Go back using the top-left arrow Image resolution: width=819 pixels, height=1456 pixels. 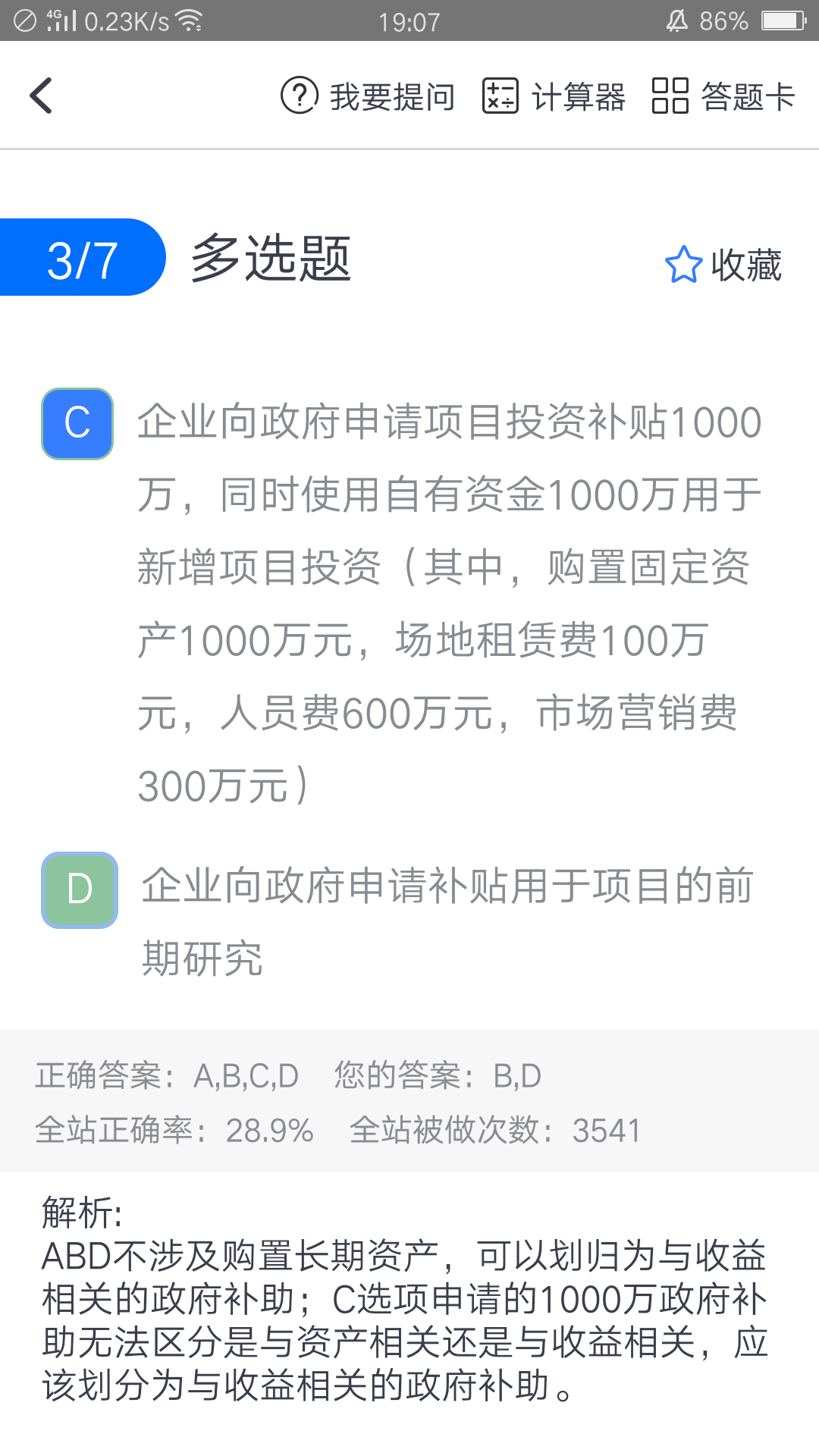[41, 96]
